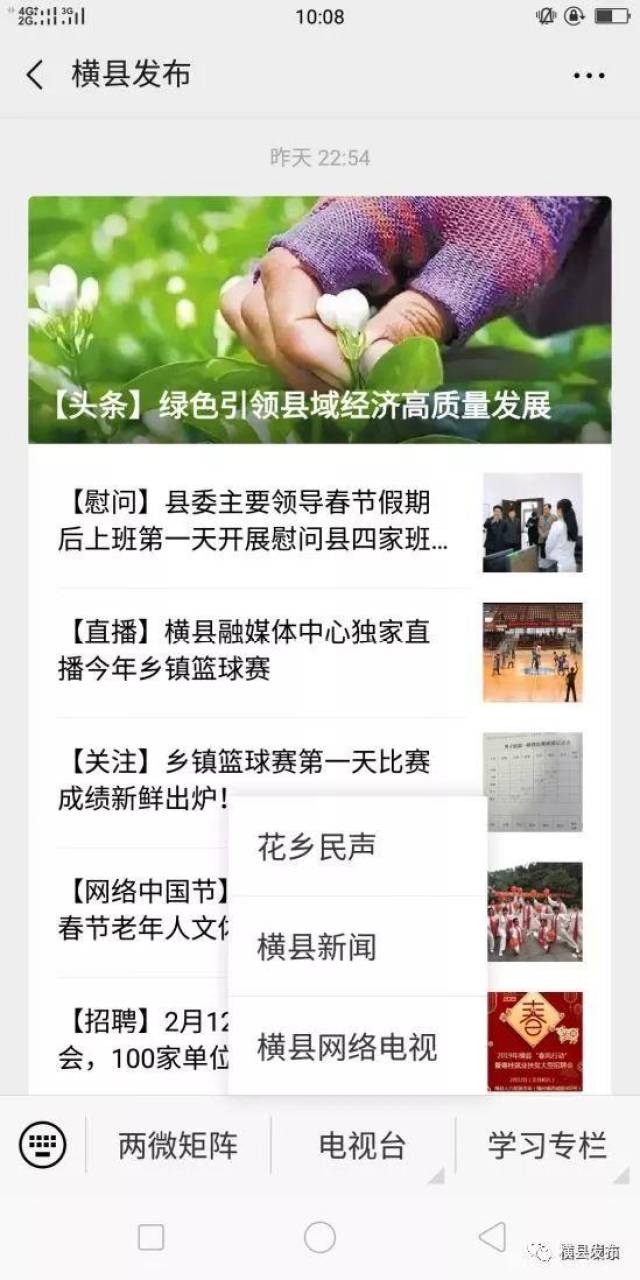Open the 学习专栏 menu
Screen dimensions: 640x1280
point(547,1145)
